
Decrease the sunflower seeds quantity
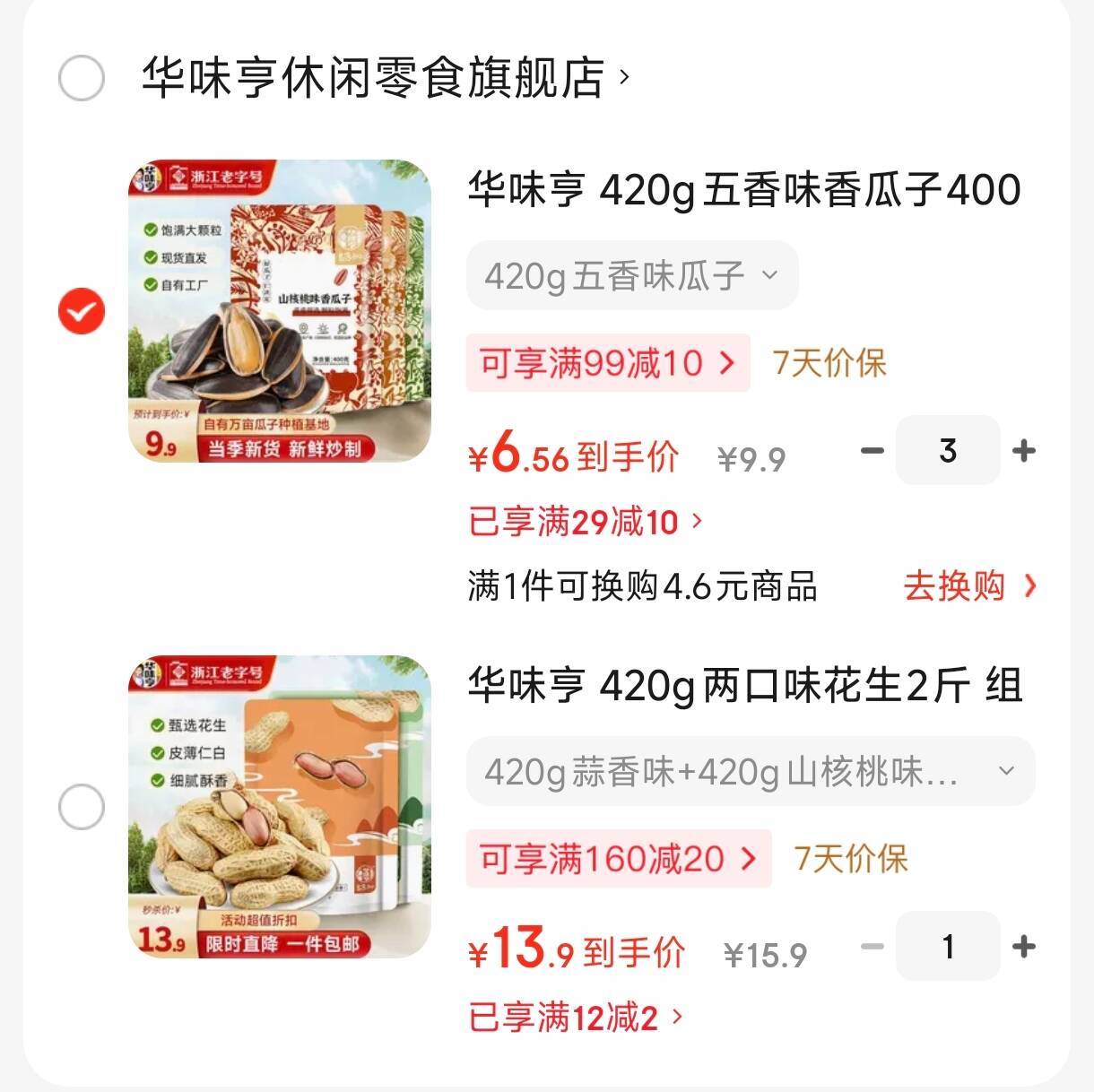pos(873,451)
